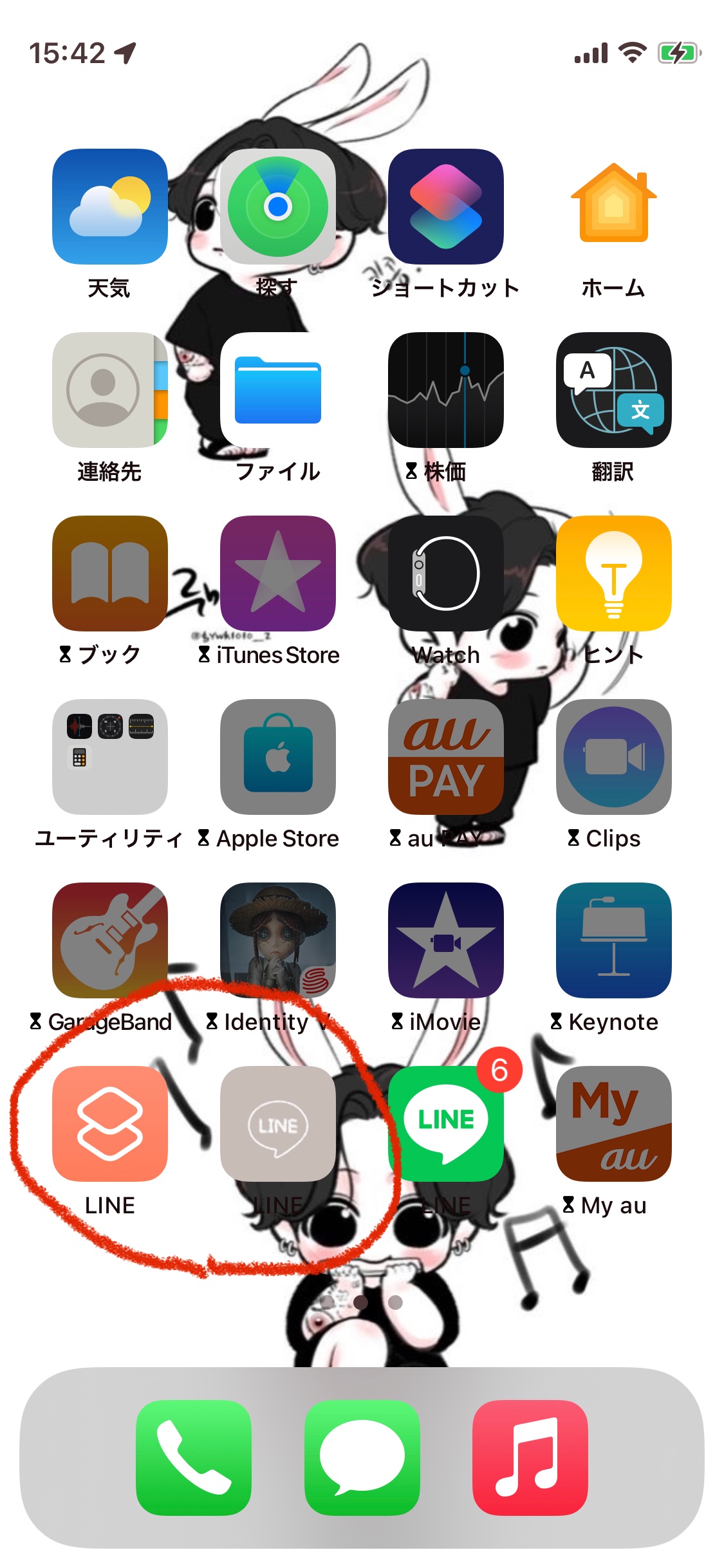
Task: Launch the My au app
Action: [613, 1124]
